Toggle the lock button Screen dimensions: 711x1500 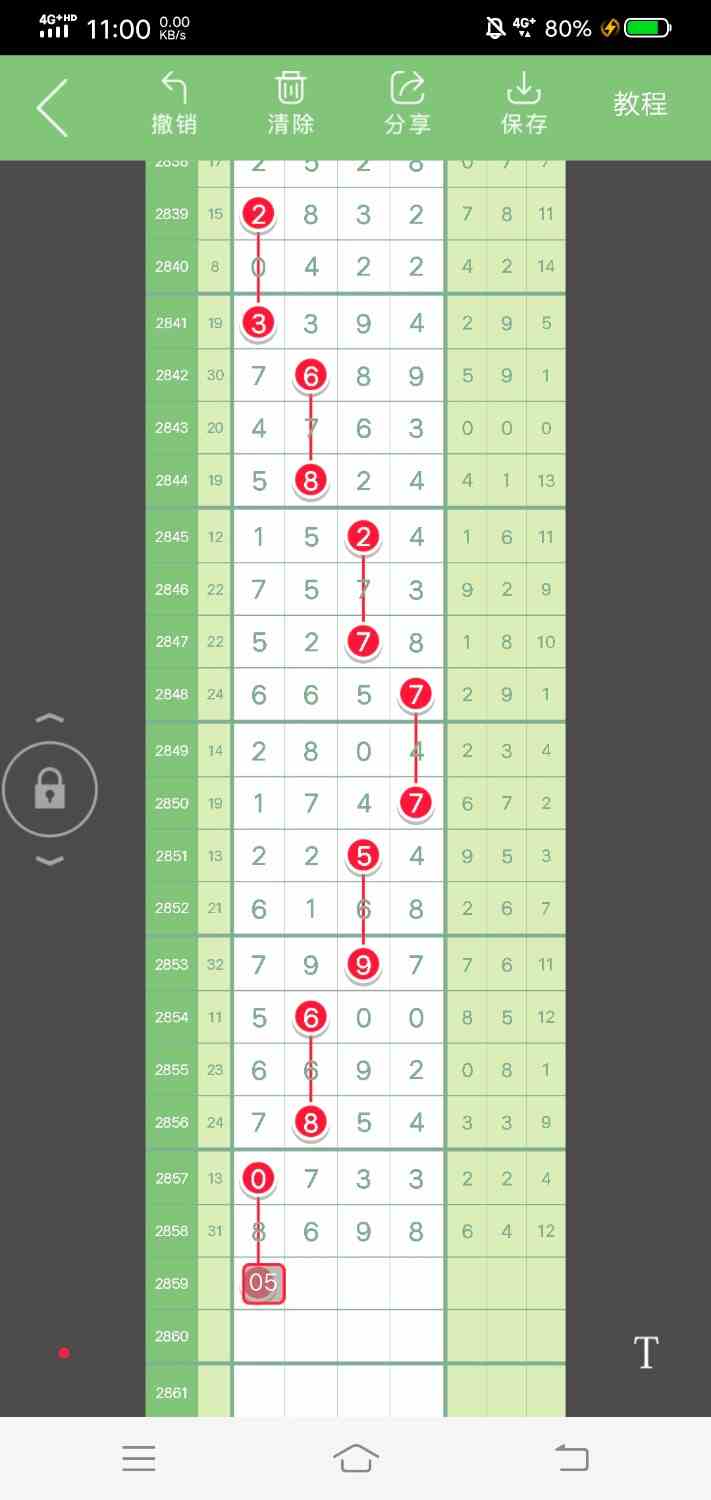click(50, 791)
